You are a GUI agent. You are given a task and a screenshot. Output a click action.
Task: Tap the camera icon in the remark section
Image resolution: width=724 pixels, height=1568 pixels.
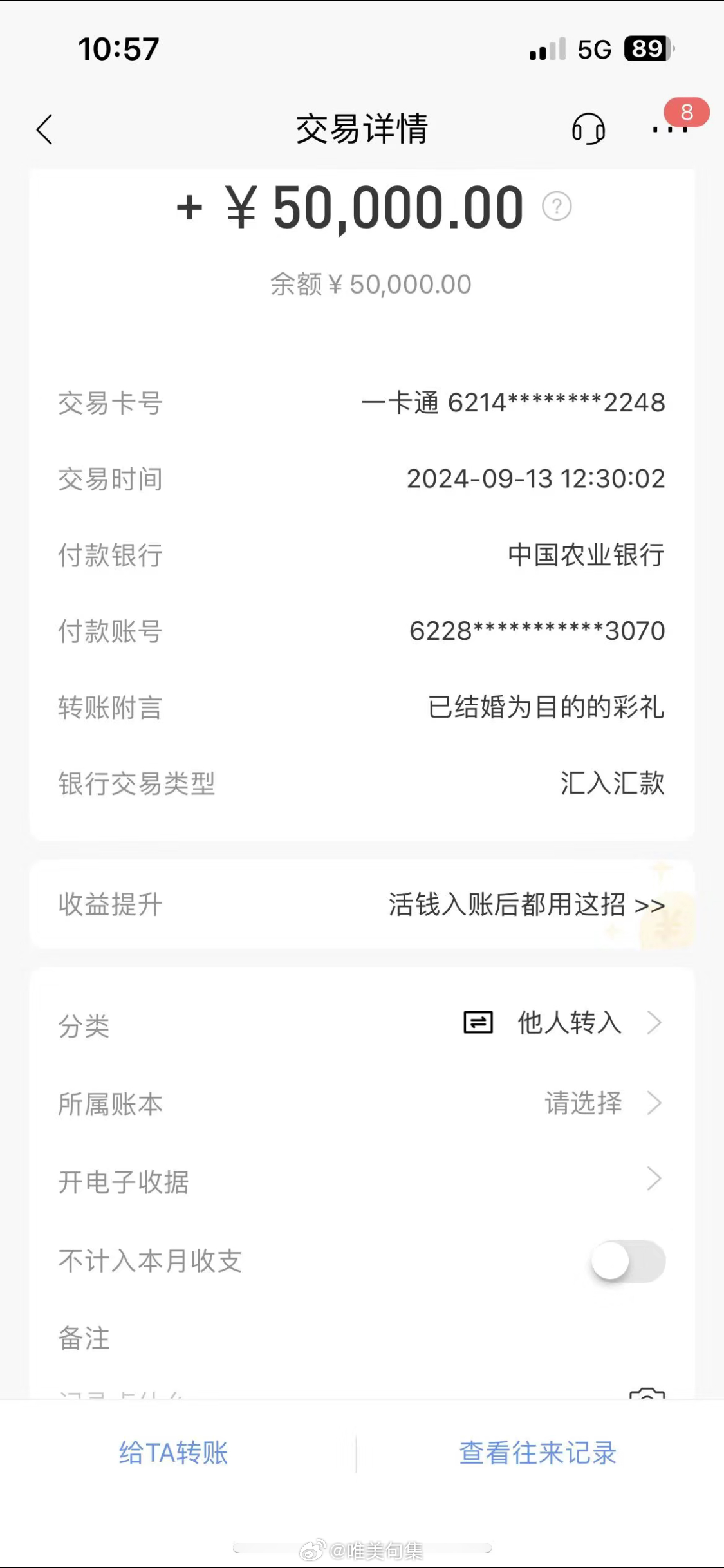pyautogui.click(x=647, y=1394)
